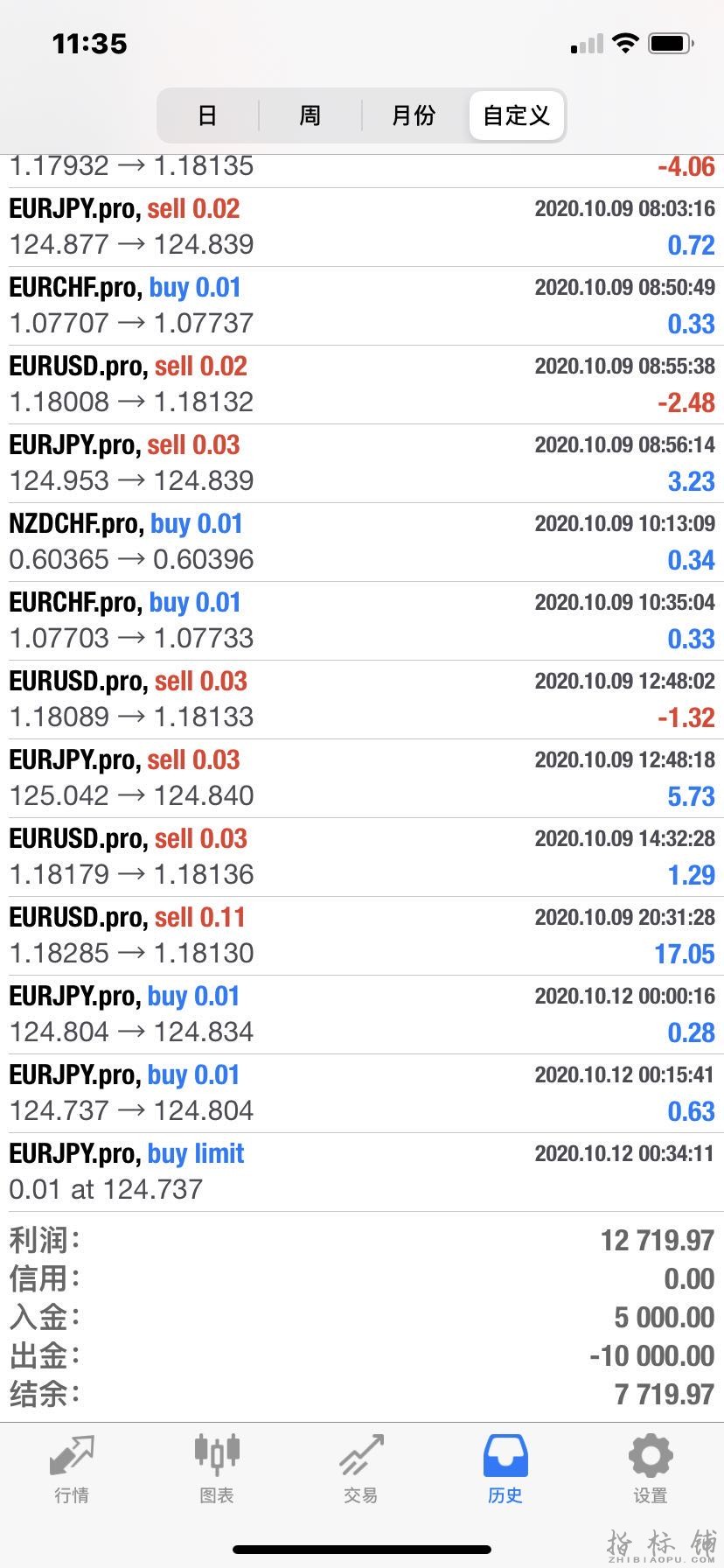The width and height of the screenshot is (724, 1568).
Task: Open the EURCHF.pro trade from 10:35:04
Action: 362,620
